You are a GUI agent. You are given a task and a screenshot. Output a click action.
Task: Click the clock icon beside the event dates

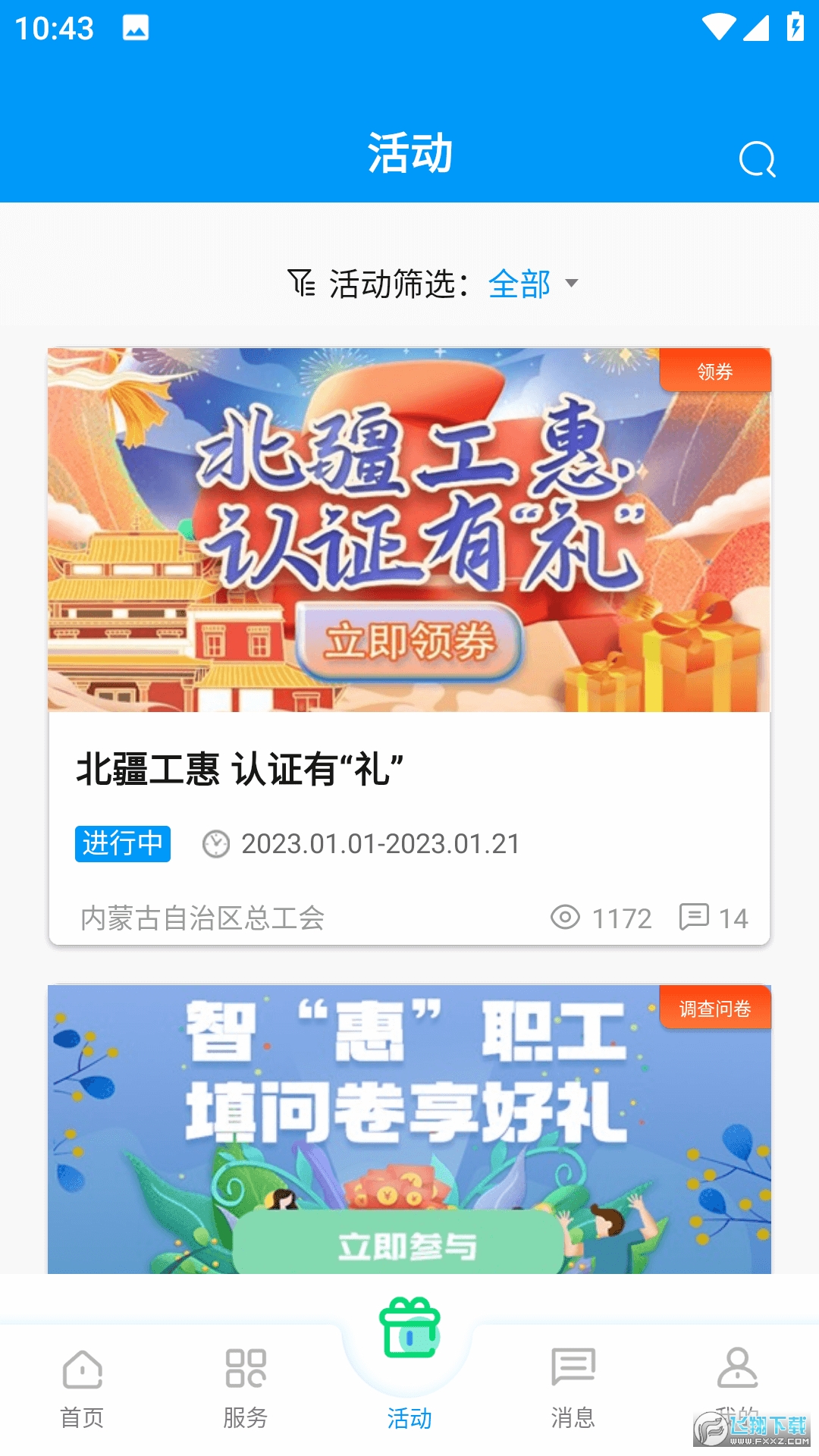(x=215, y=844)
